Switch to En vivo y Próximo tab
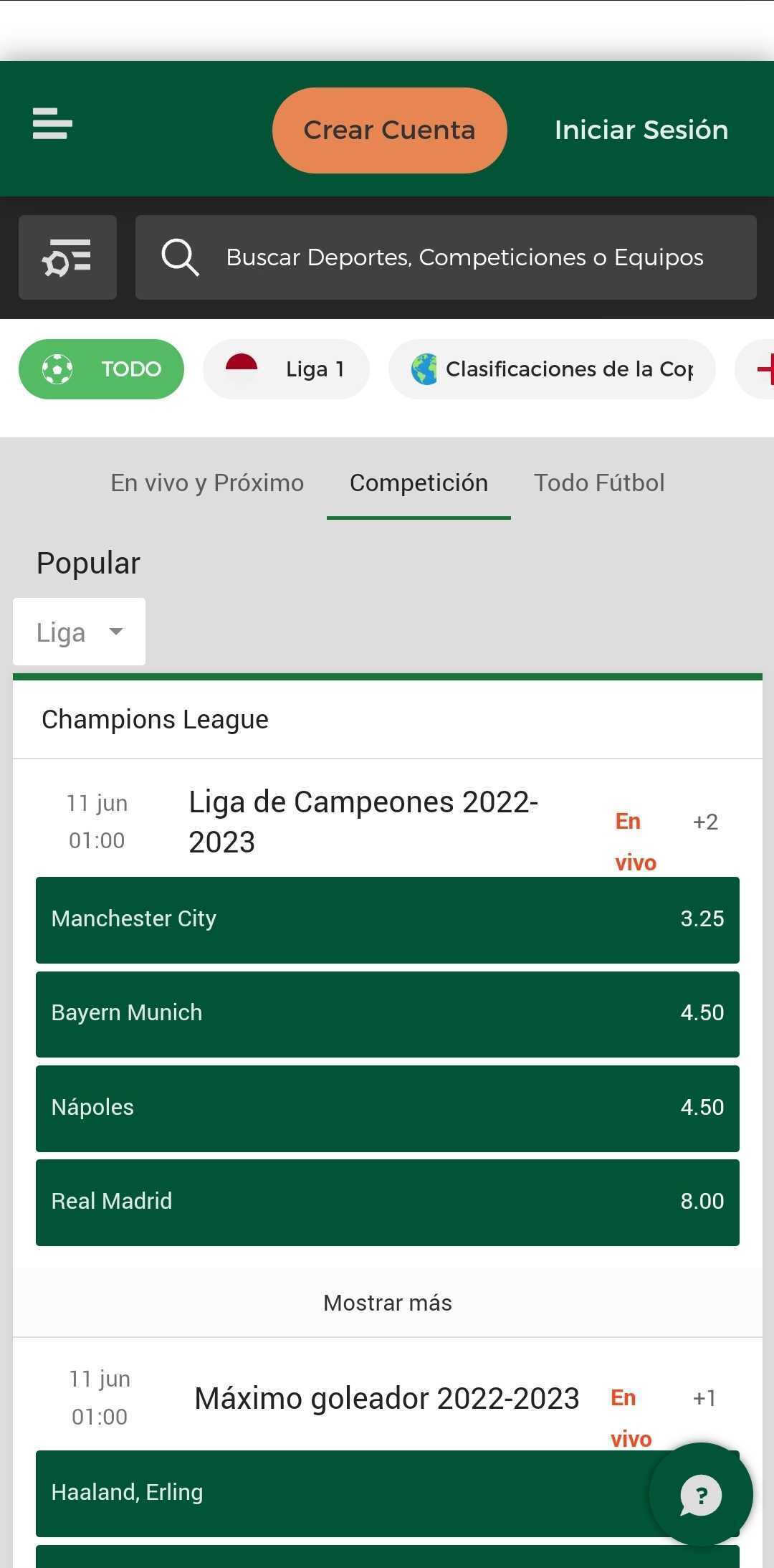This screenshot has width=774, height=1568. [x=207, y=483]
